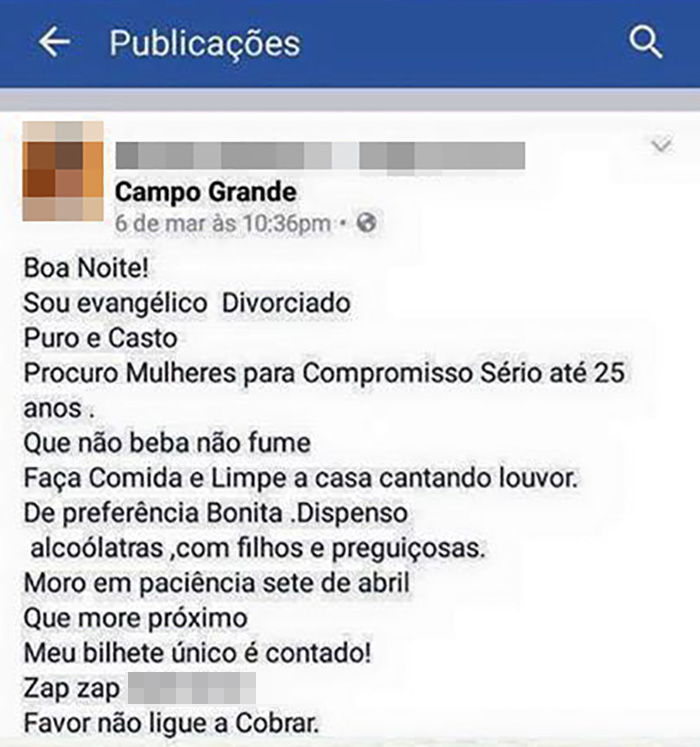The width and height of the screenshot is (700, 747).
Task: Open the poster's profile picture
Action: (x=62, y=171)
